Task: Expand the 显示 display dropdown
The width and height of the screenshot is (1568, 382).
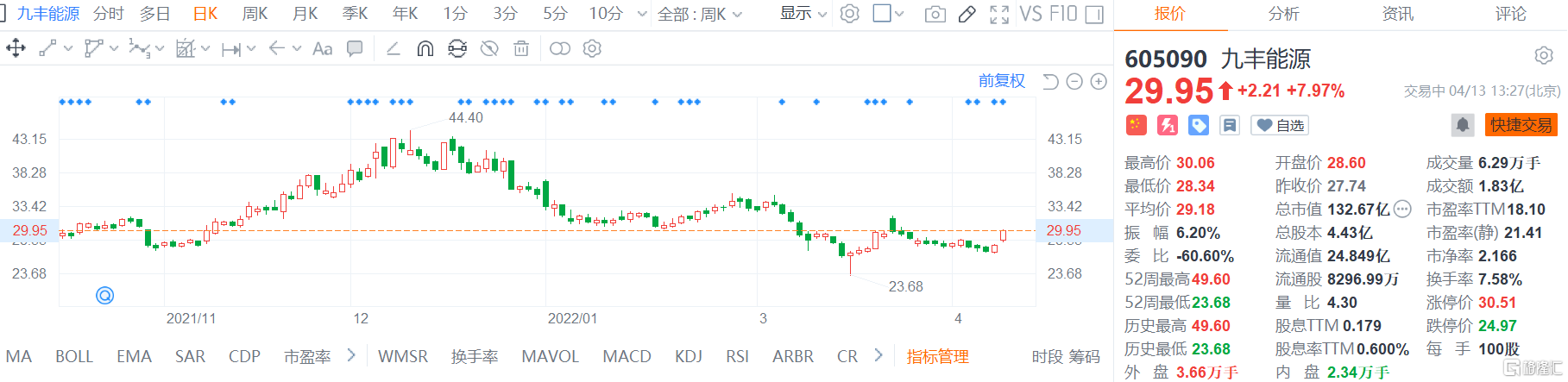Action: coord(803,14)
